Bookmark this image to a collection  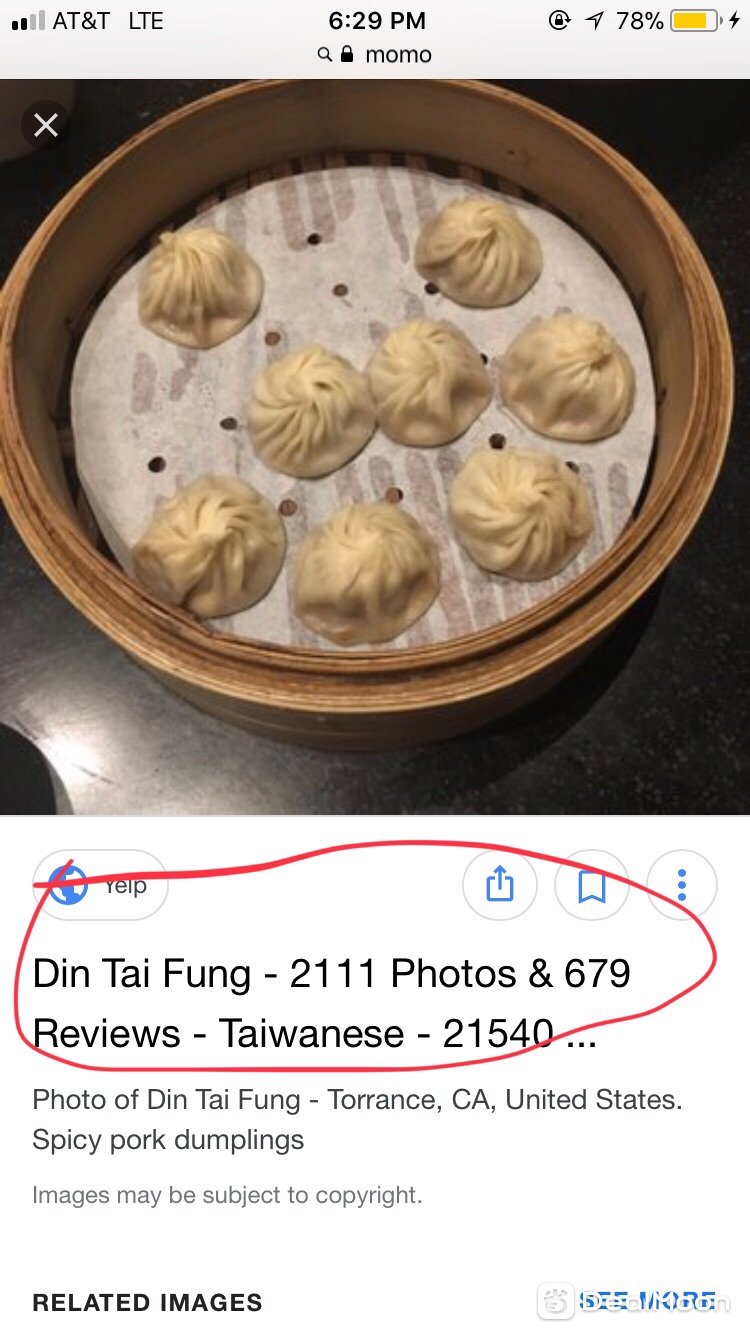pyautogui.click(x=591, y=885)
